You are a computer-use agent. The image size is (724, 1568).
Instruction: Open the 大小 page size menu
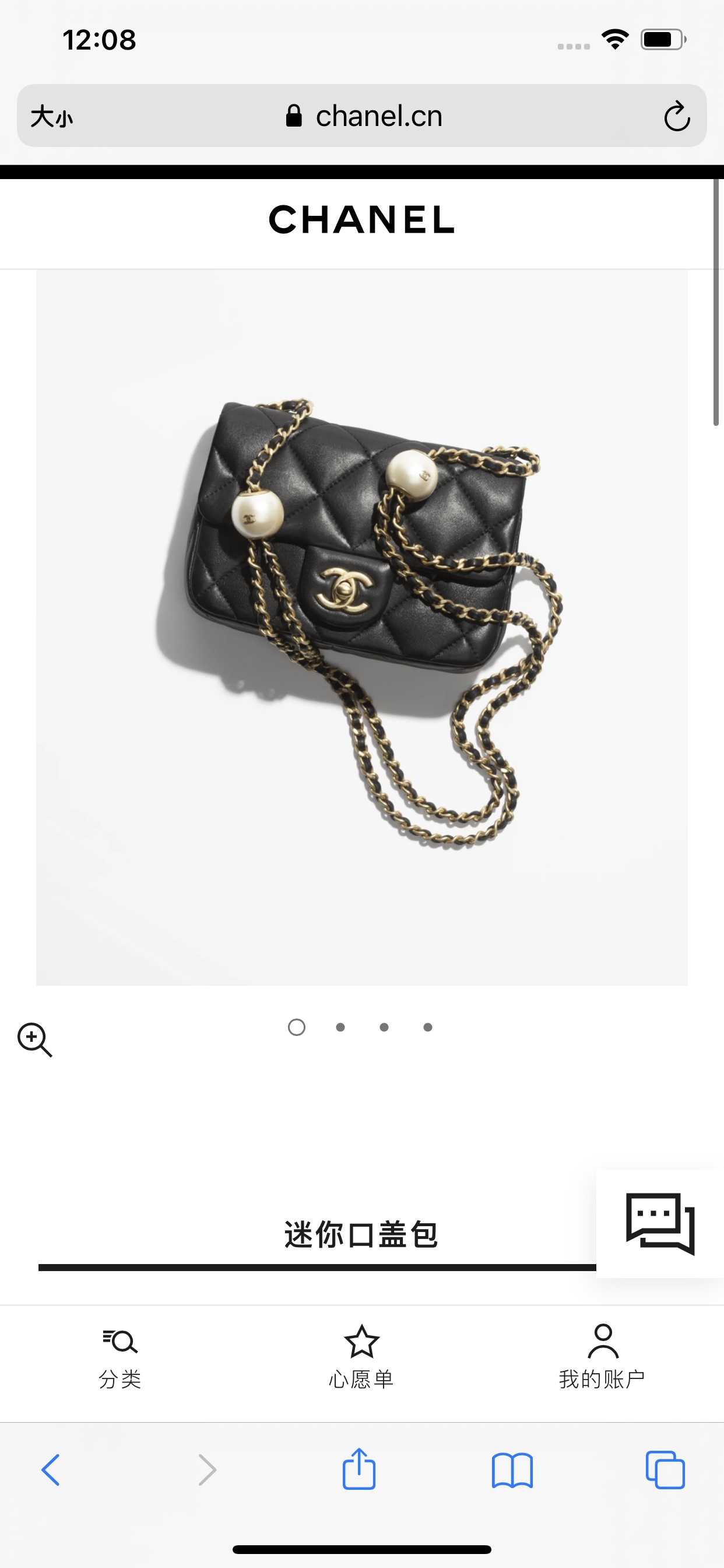click(52, 116)
